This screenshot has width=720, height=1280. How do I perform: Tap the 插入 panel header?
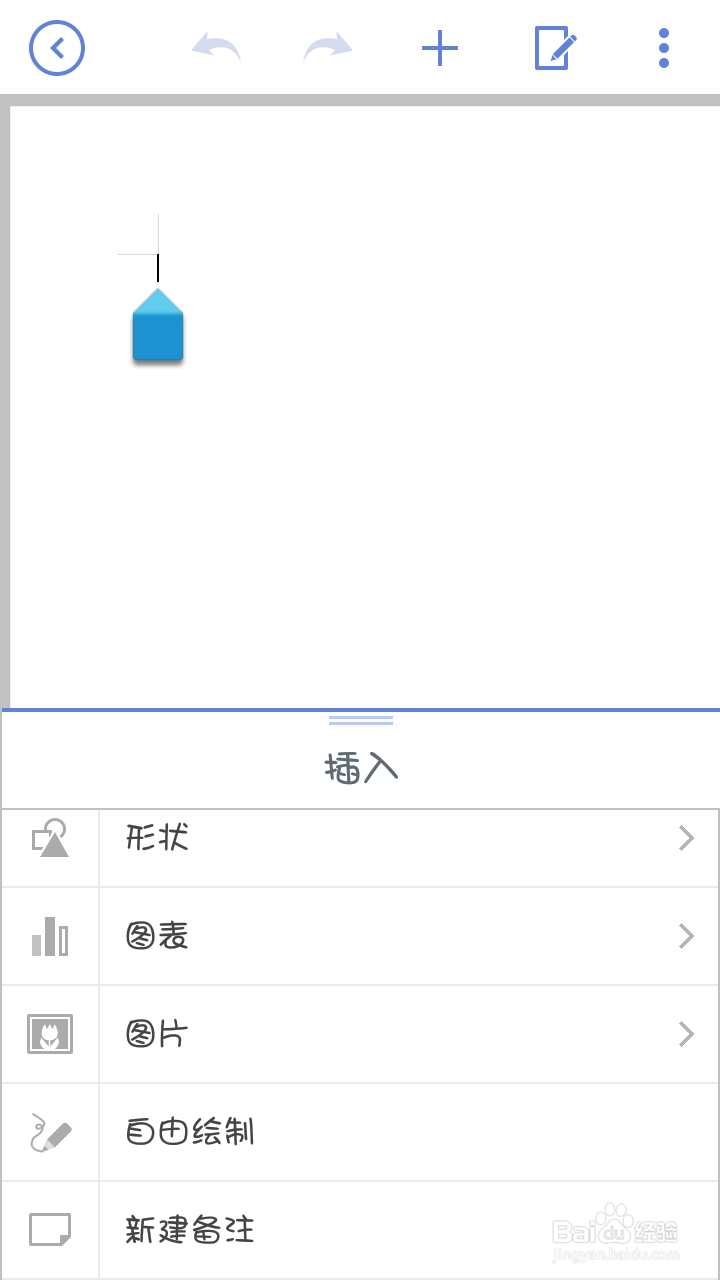tap(360, 768)
